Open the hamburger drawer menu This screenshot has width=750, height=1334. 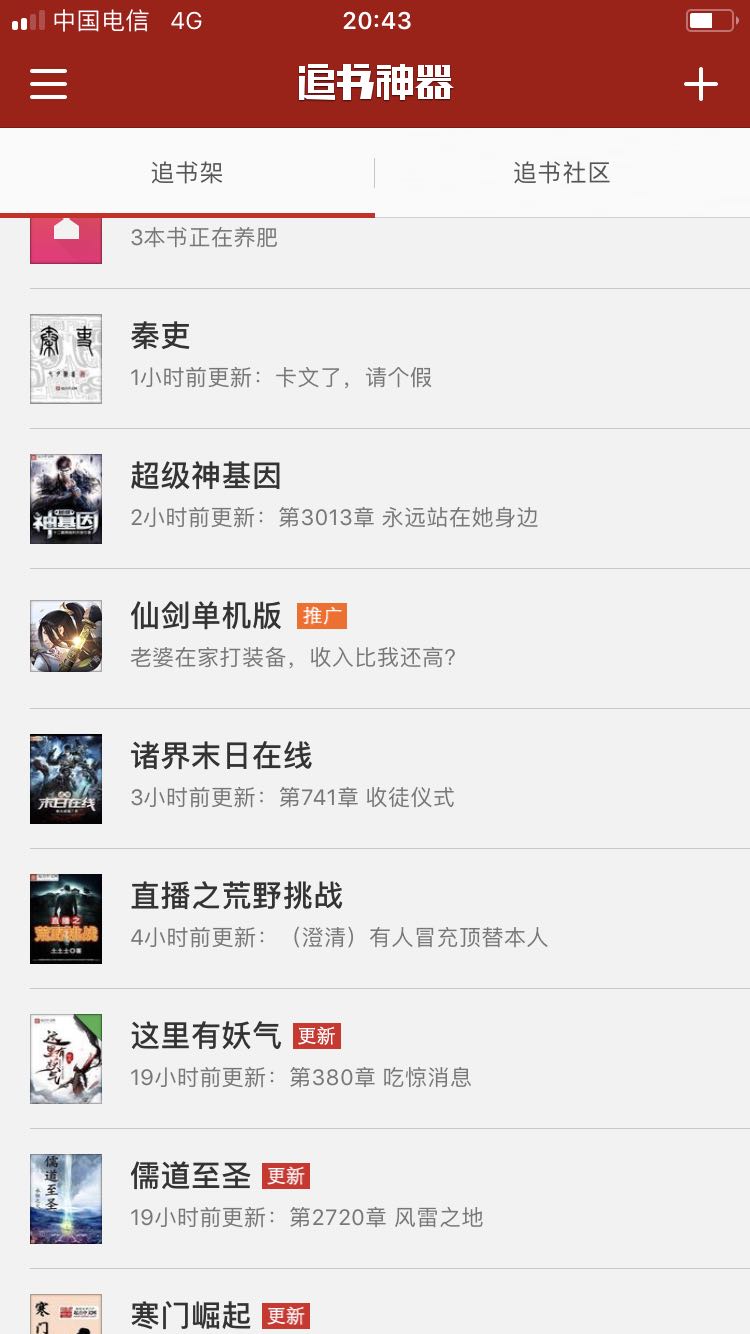click(x=48, y=84)
